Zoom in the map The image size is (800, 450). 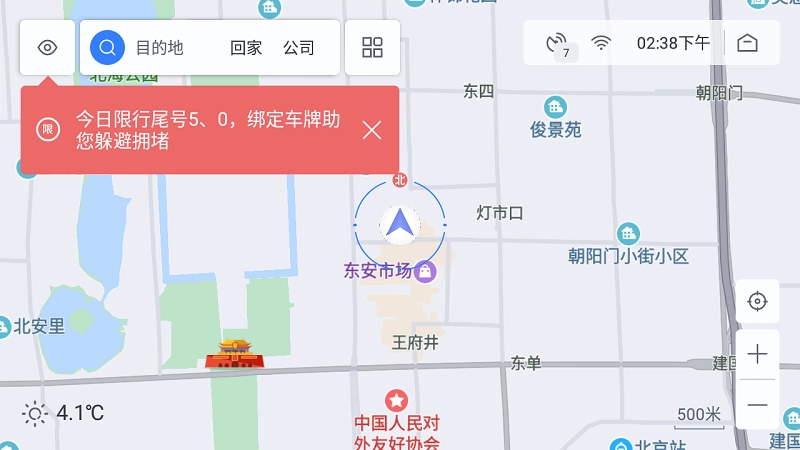(x=757, y=354)
